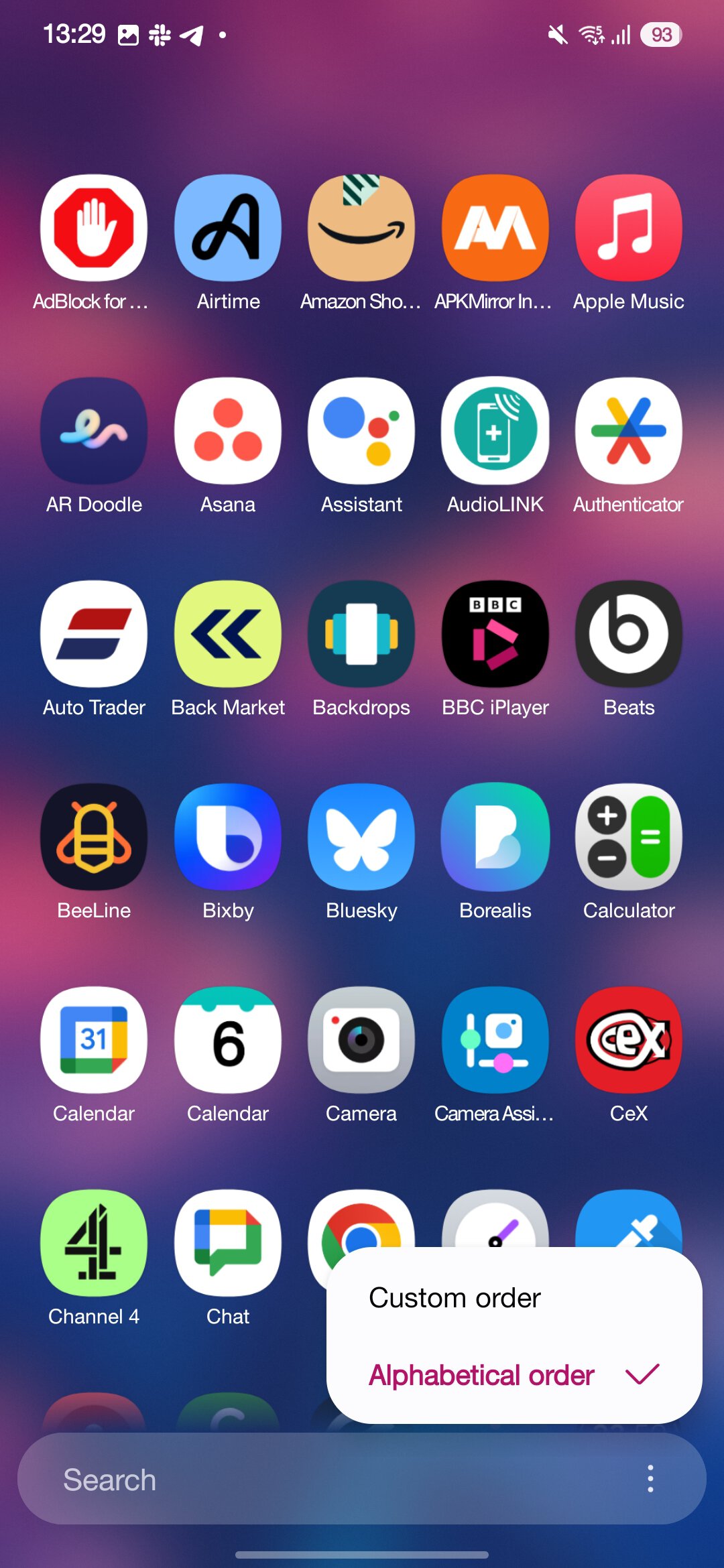Launch Airtime app

point(228,228)
